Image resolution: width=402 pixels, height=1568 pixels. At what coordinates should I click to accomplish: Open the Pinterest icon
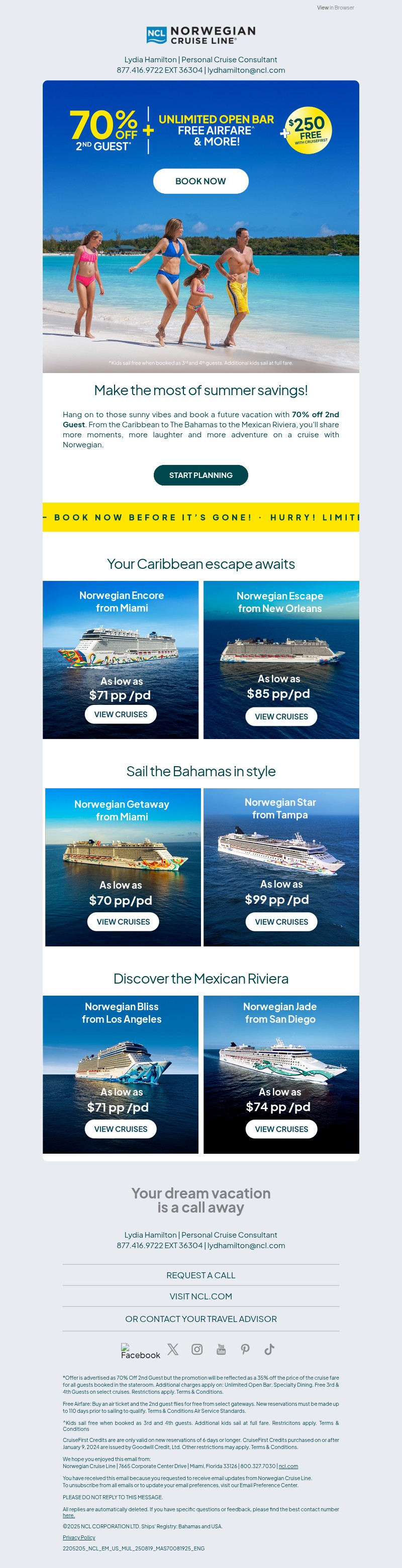tap(245, 1350)
